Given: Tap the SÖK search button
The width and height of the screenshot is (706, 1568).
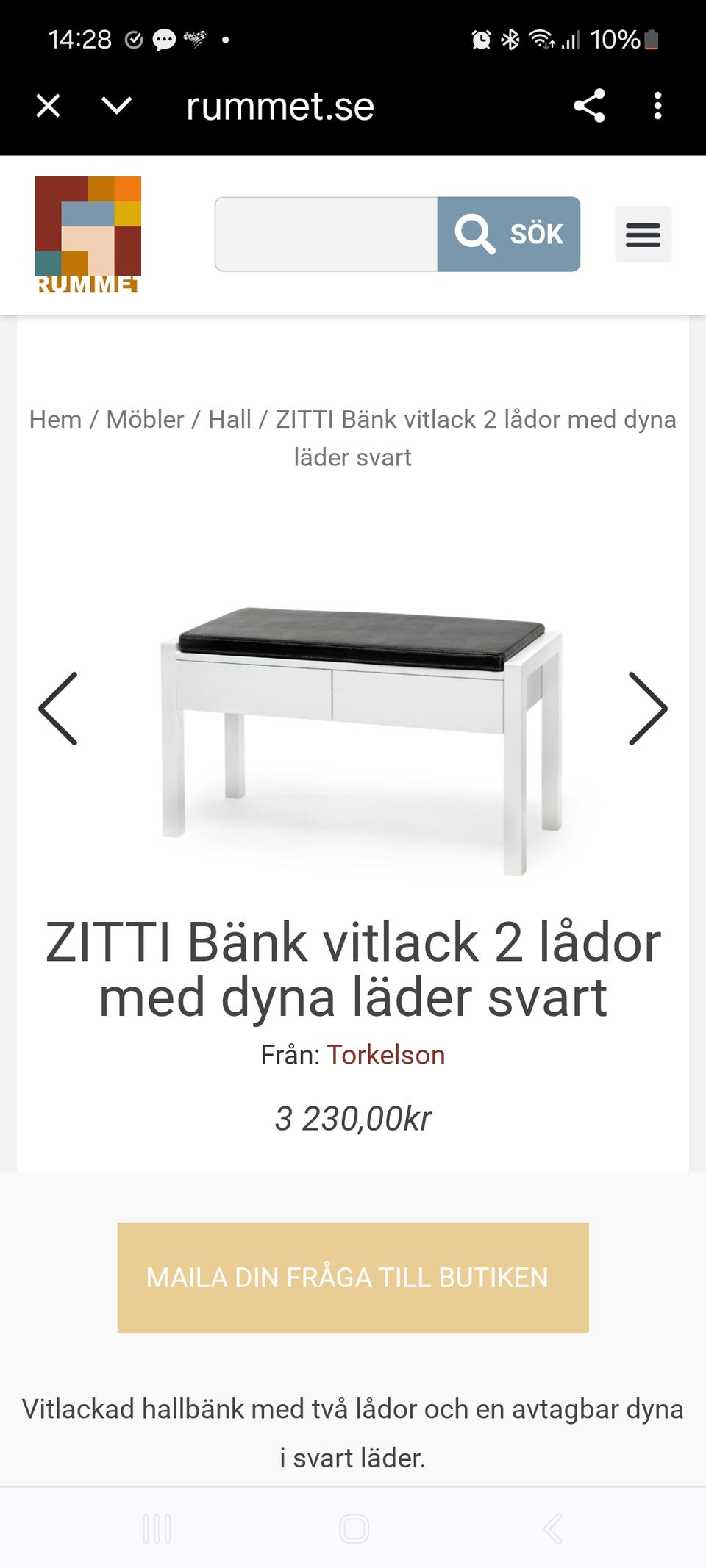Looking at the screenshot, I should pos(509,235).
